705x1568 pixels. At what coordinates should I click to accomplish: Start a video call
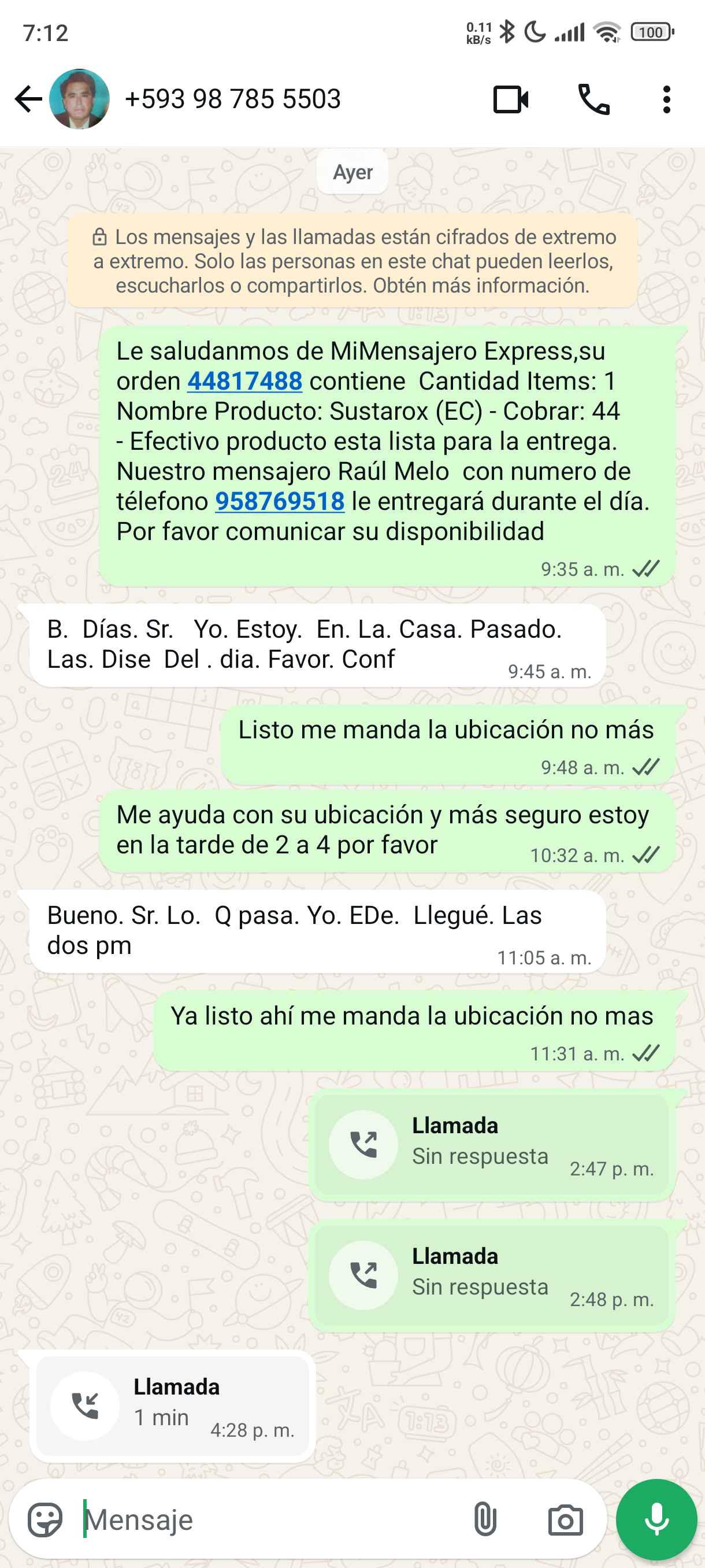[510, 99]
